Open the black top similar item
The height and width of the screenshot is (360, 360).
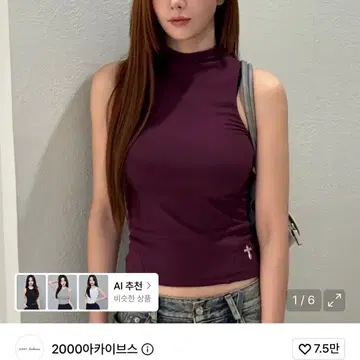pyautogui.click(x=31, y=292)
